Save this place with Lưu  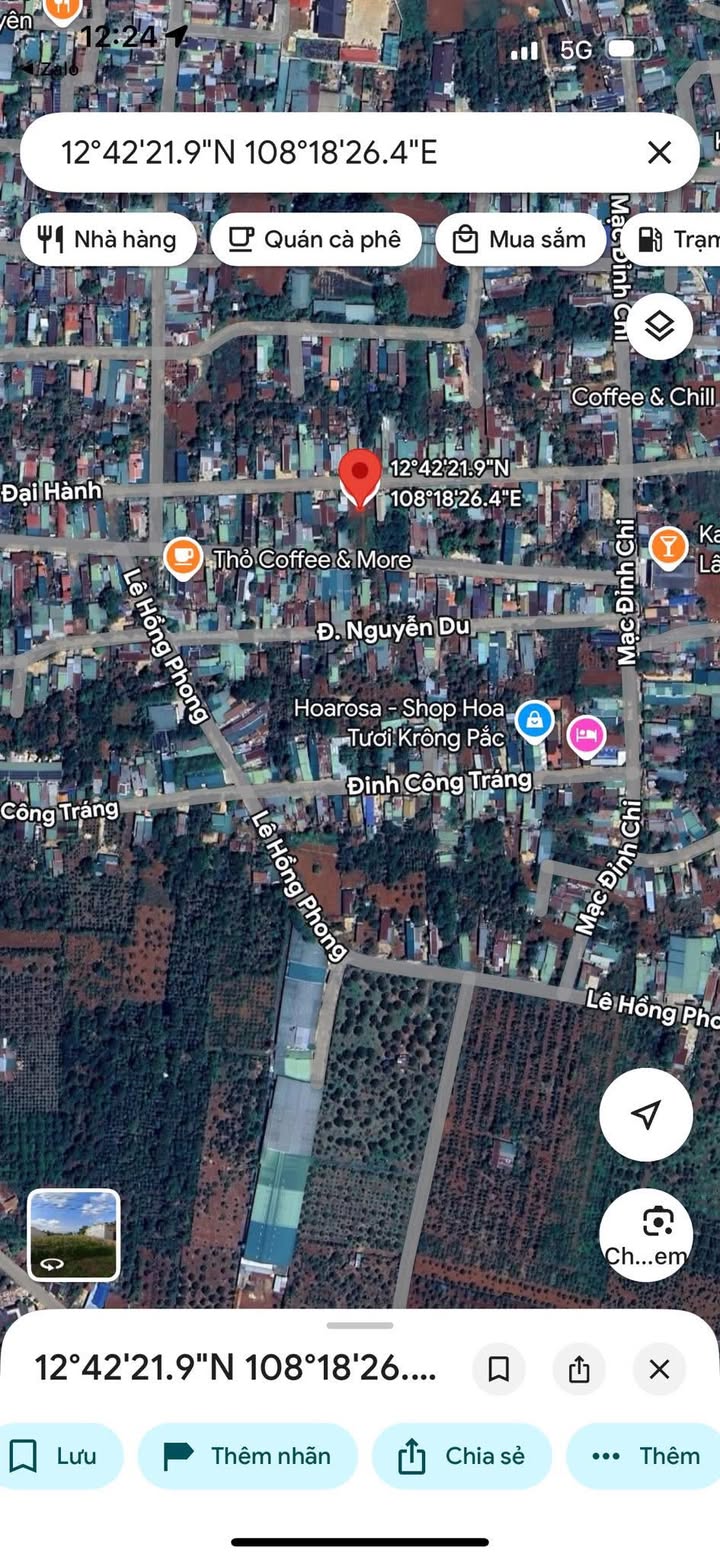coord(60,1456)
